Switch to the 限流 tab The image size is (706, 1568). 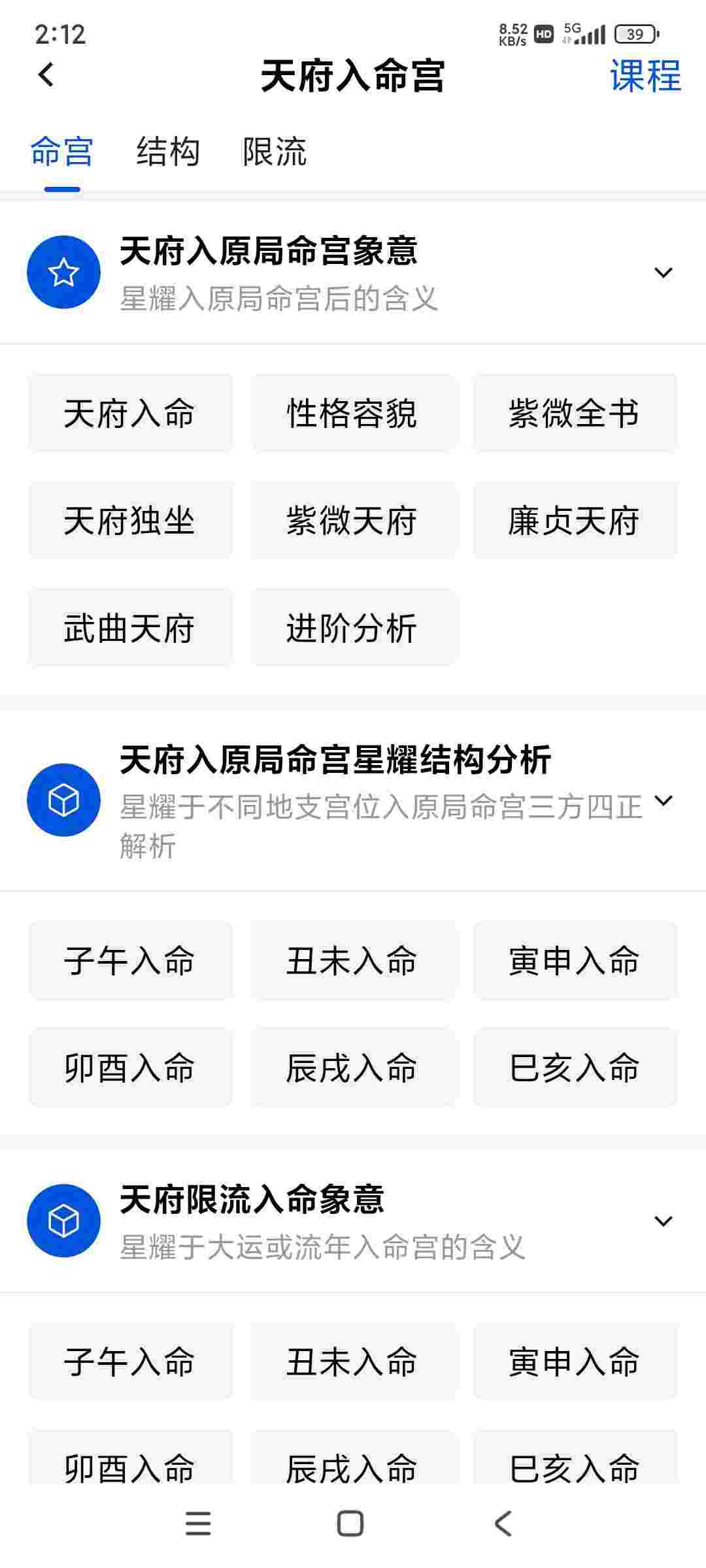[x=275, y=152]
